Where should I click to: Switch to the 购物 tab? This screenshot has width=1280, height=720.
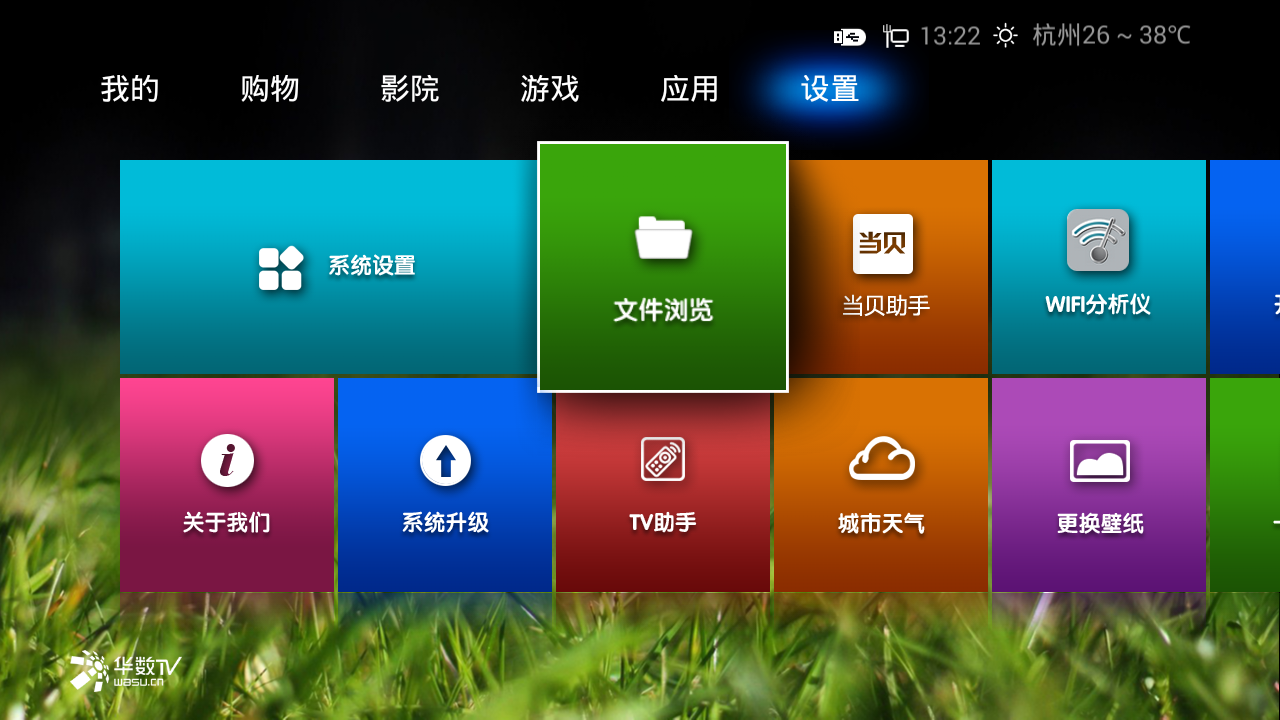(270, 89)
